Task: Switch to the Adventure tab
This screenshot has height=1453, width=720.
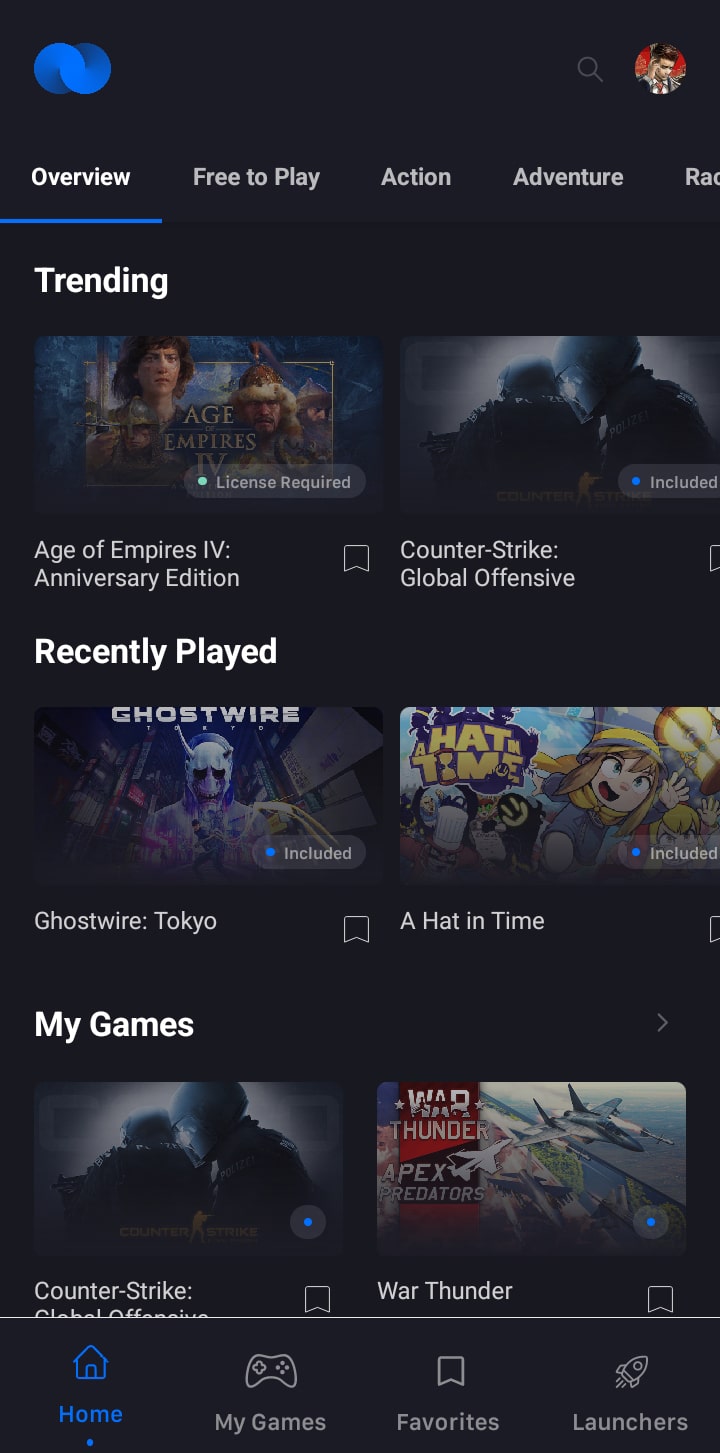Action: click(568, 177)
